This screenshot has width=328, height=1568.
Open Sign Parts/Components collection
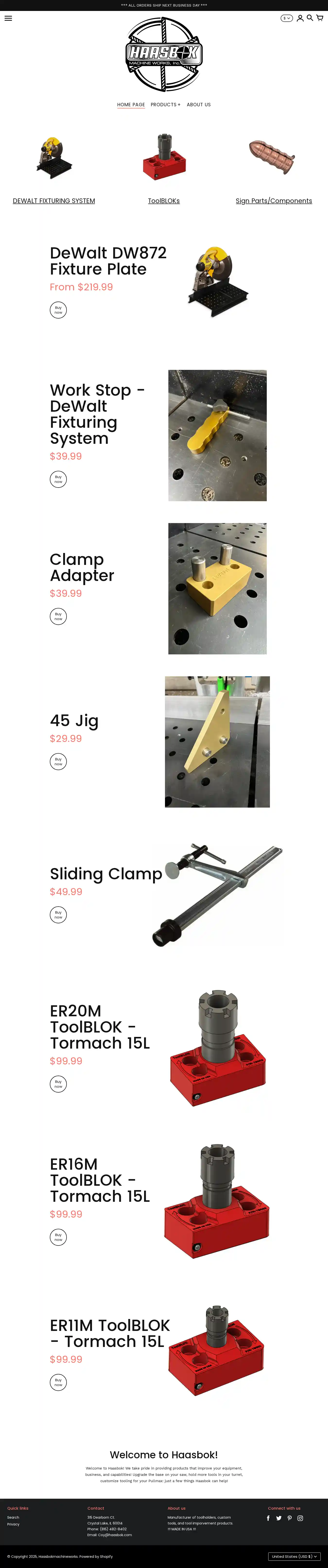pyautogui.click(x=274, y=201)
